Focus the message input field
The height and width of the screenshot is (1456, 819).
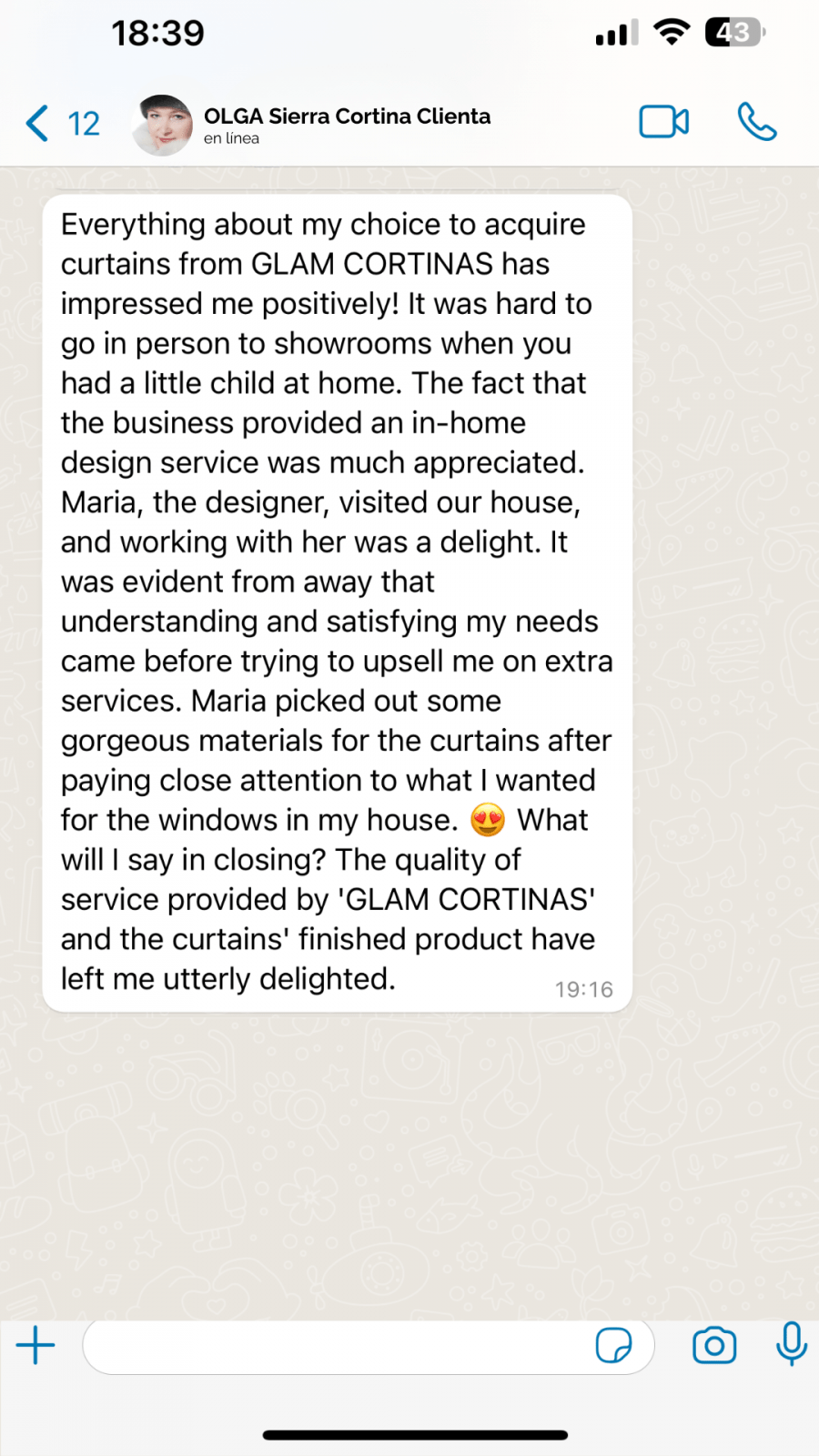pyautogui.click(x=337, y=1345)
